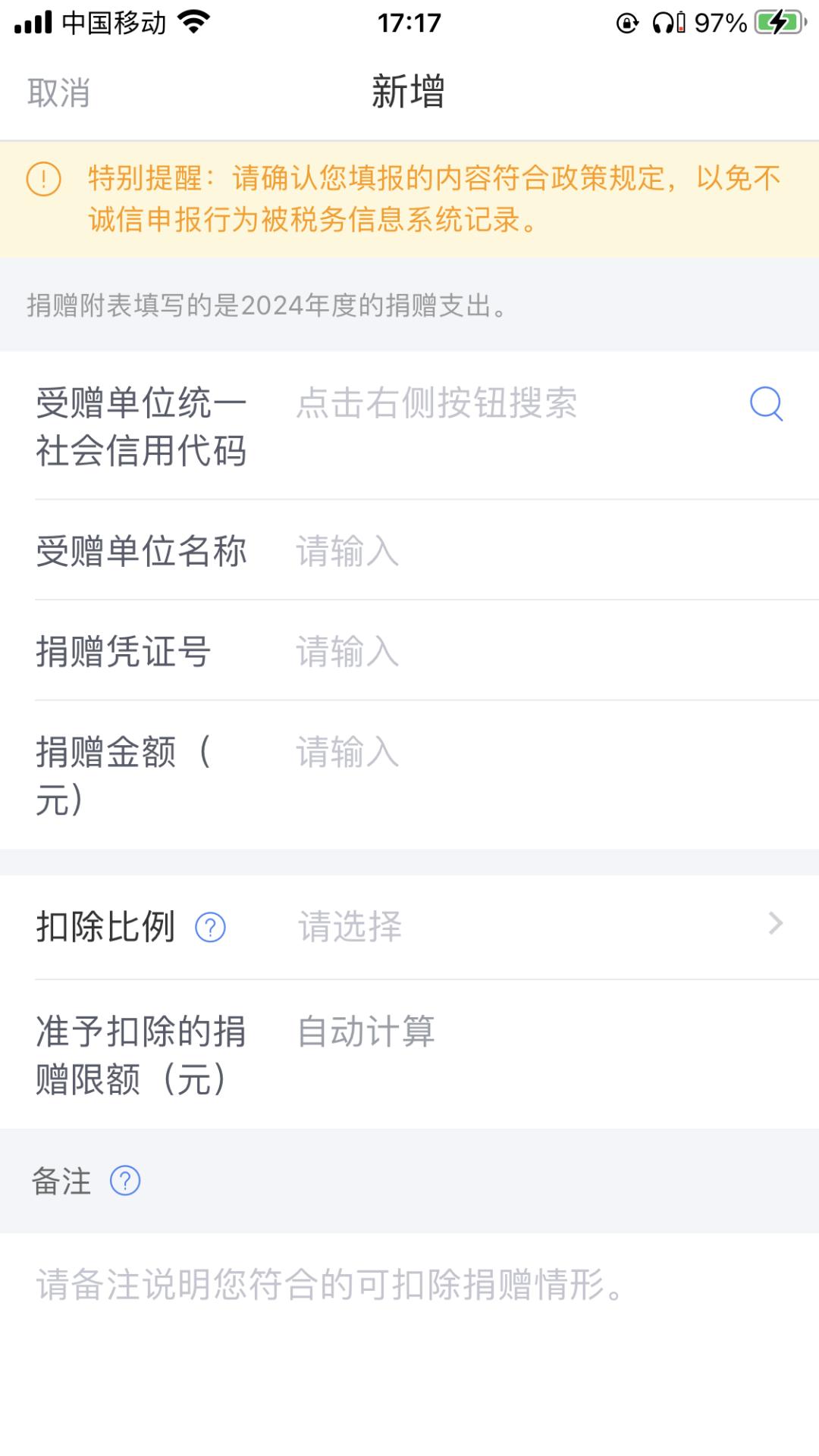Search for the recipient's social credit code
Viewport: 819px width, 1456px height.
[766, 403]
